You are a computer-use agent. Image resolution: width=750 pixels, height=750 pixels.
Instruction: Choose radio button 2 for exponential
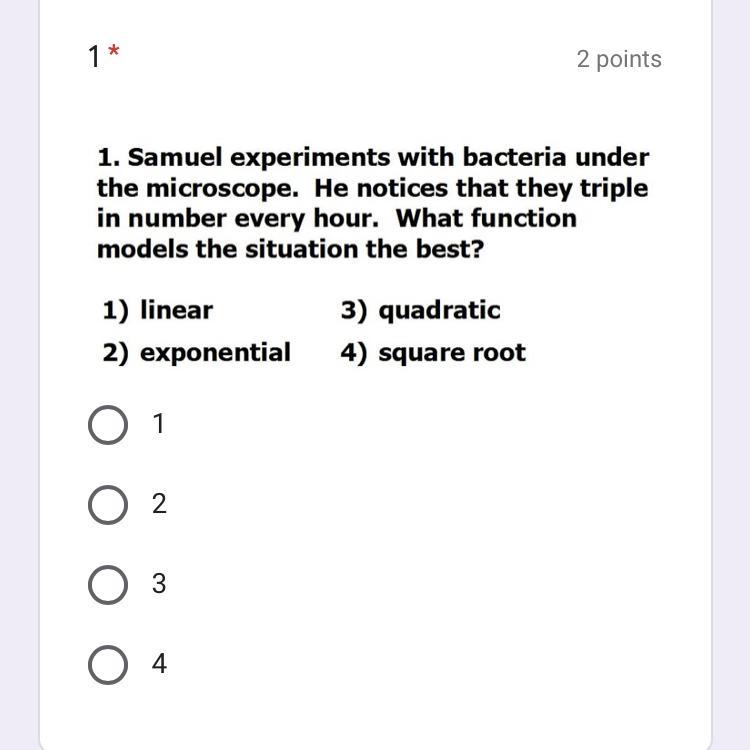108,505
